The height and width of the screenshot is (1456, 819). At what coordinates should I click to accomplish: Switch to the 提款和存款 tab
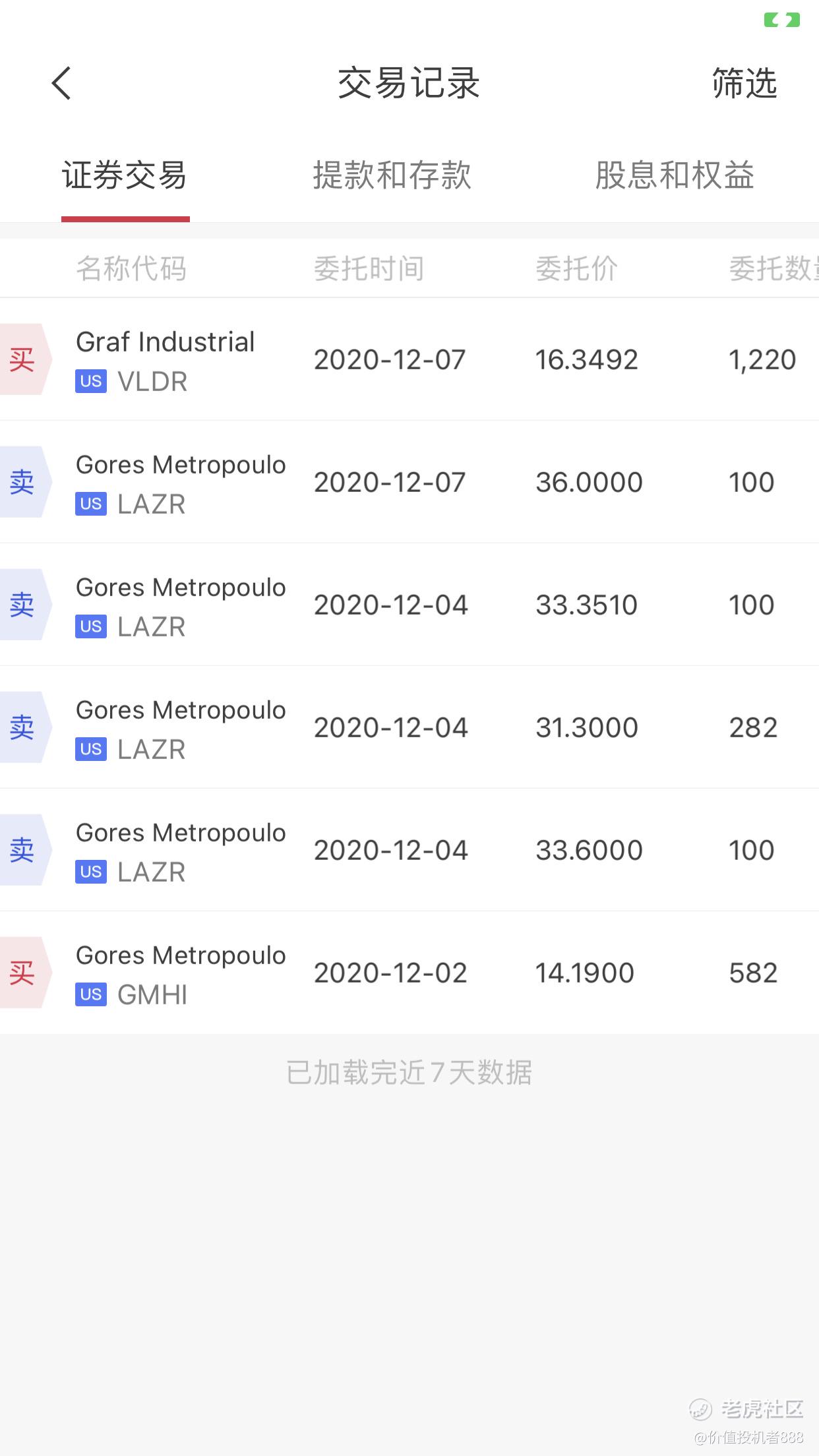click(x=392, y=176)
